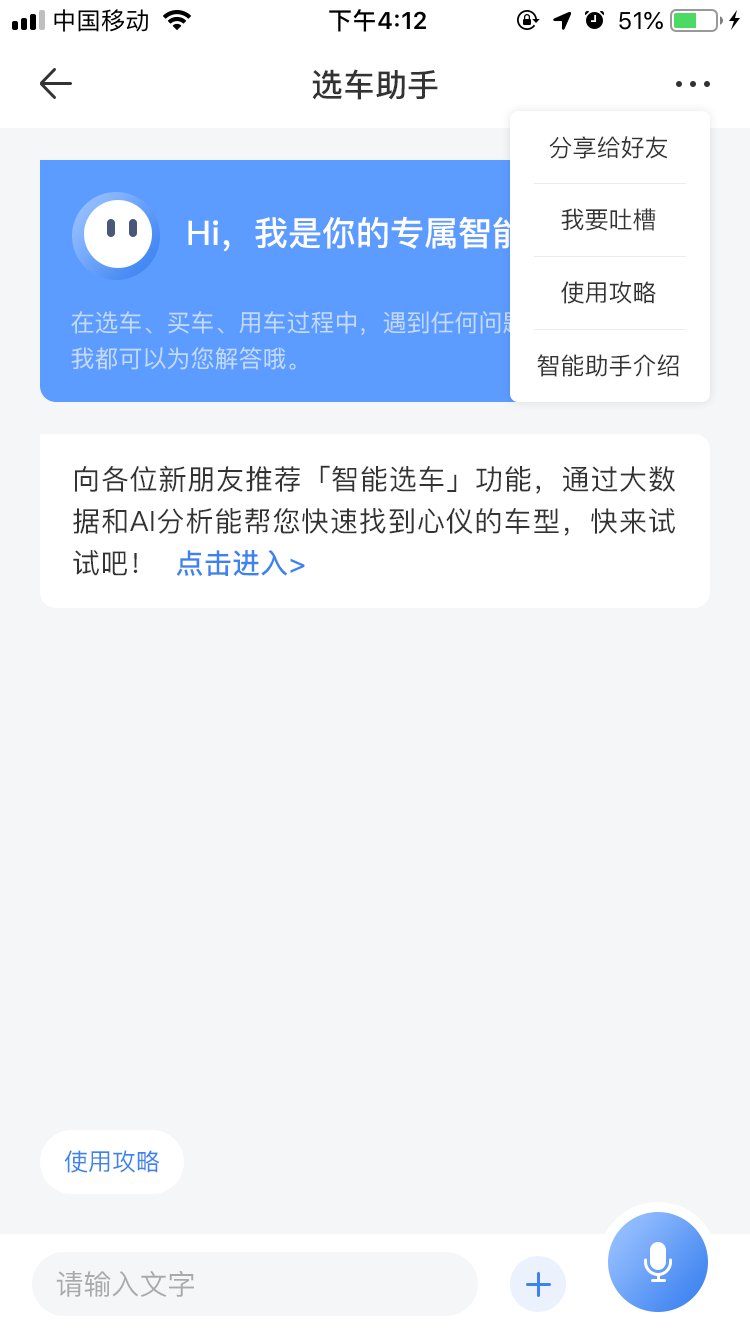This screenshot has height=1334, width=750.
Task: Tap the 使用攻略 chip above the input
Action: pyautogui.click(x=112, y=1161)
